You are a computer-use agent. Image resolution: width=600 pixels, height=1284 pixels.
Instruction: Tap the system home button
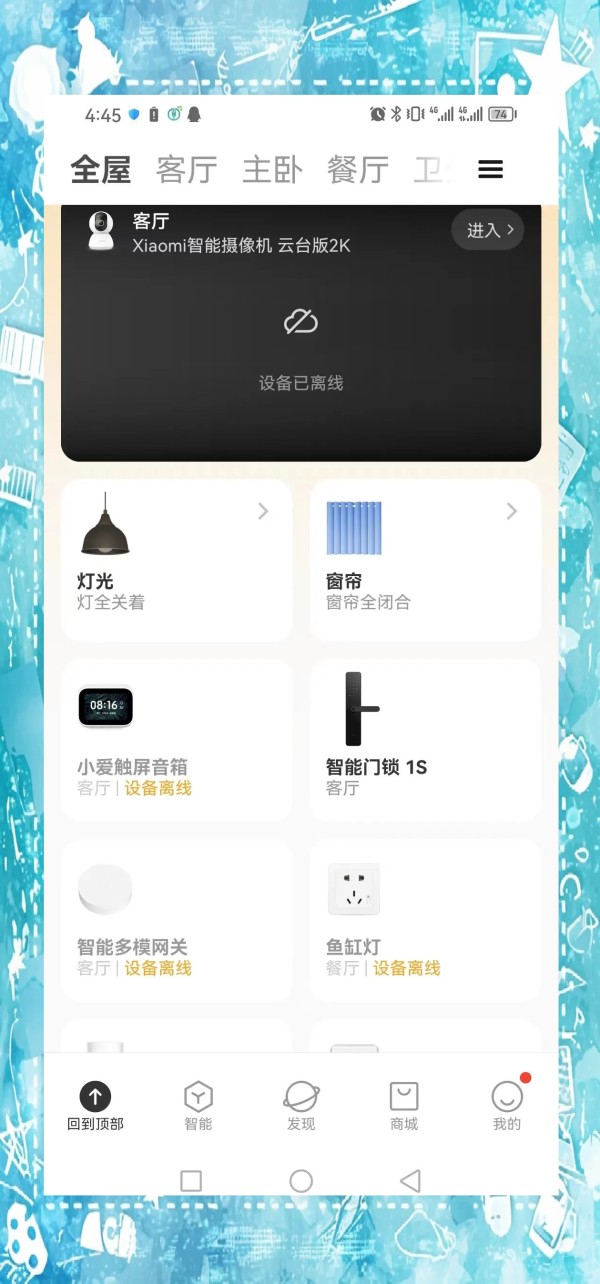301,1181
